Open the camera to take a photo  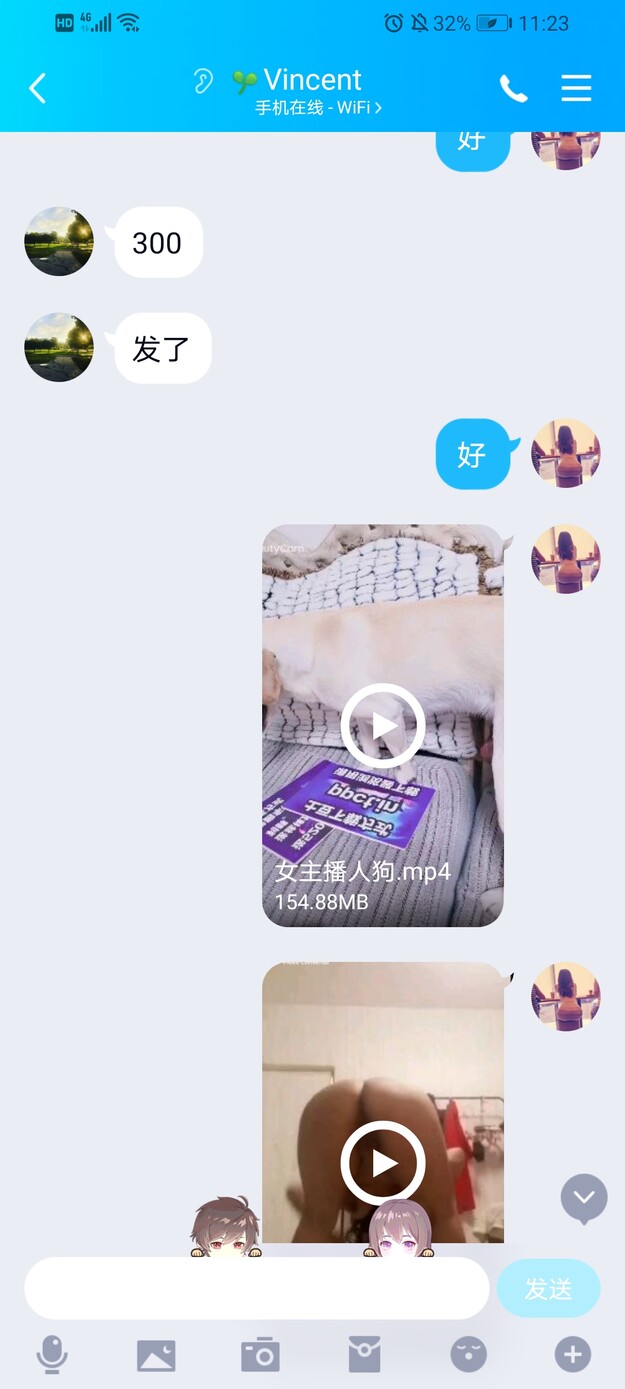click(x=260, y=1355)
